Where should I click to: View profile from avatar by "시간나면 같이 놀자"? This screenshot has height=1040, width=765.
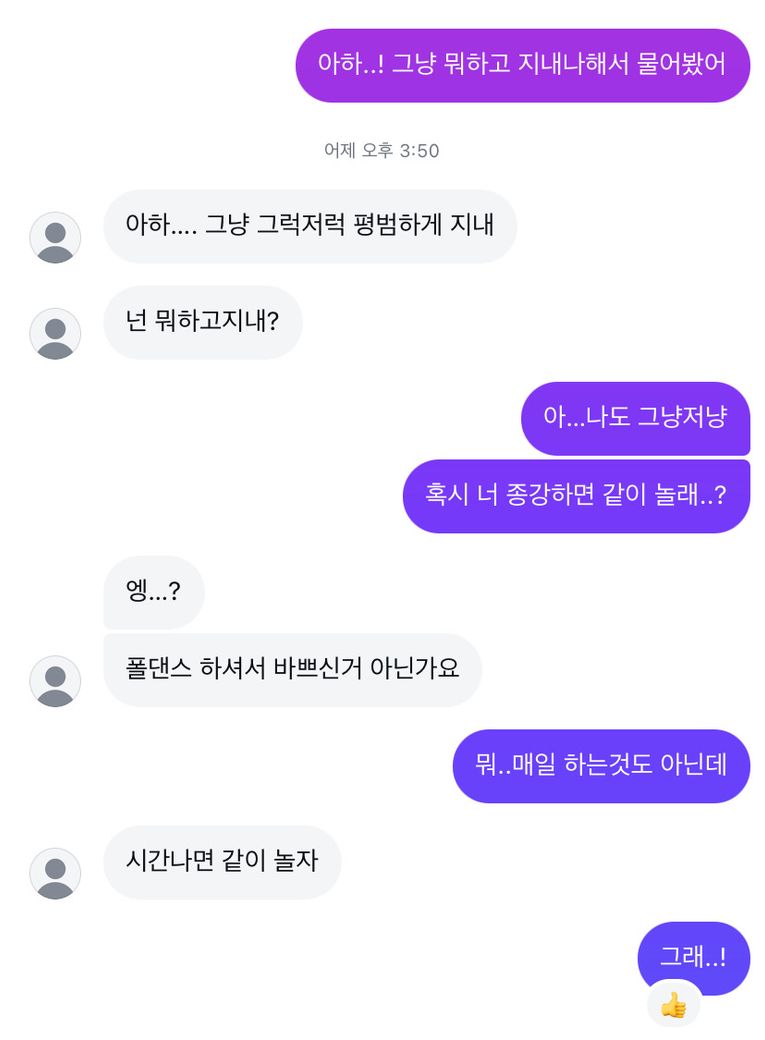point(55,873)
